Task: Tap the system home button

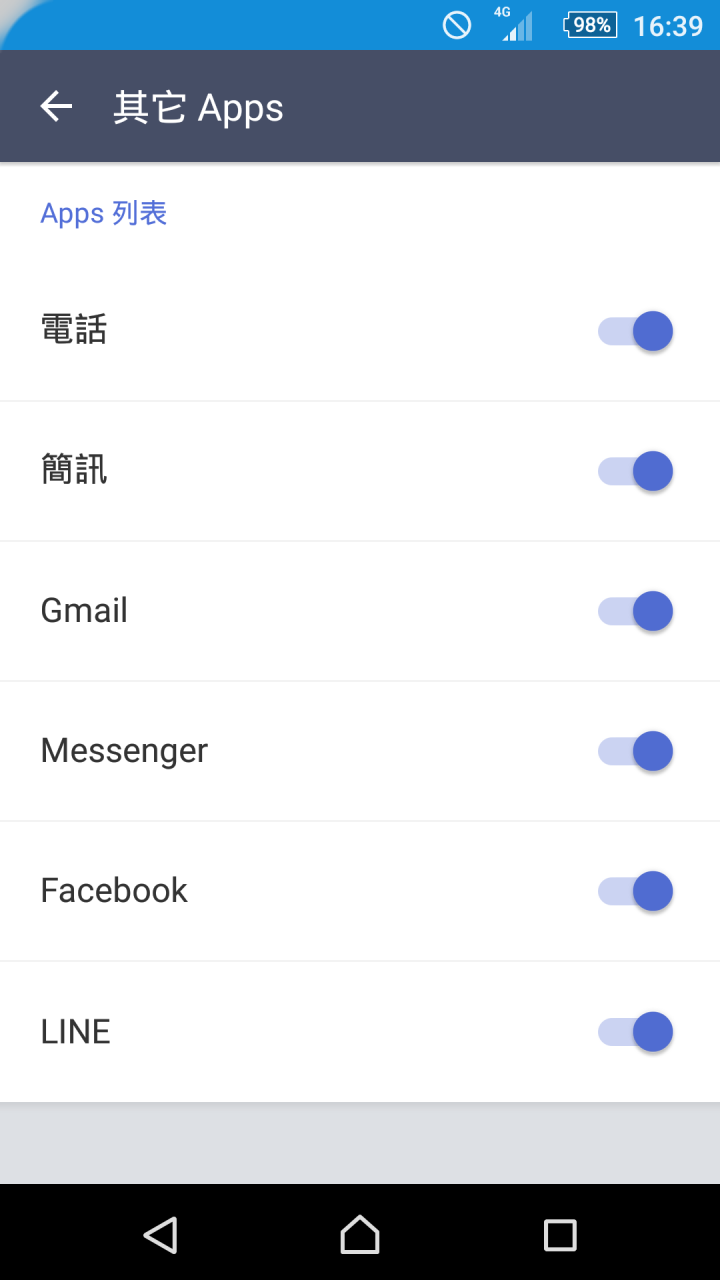Action: tap(360, 1235)
